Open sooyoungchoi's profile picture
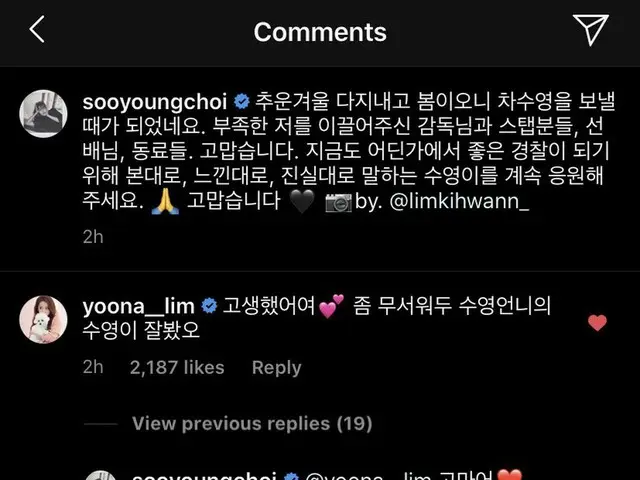The image size is (640, 480). [44, 114]
